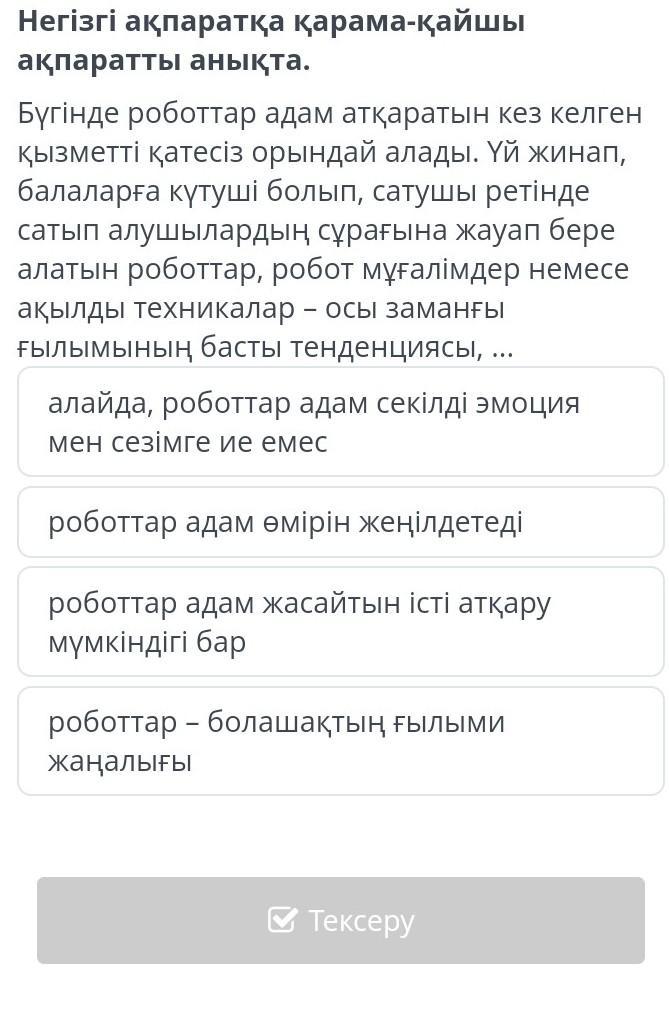Pick 'роботтар адам жасайтын істі атқару мүмкіндігі бар'

[x=340, y=622]
